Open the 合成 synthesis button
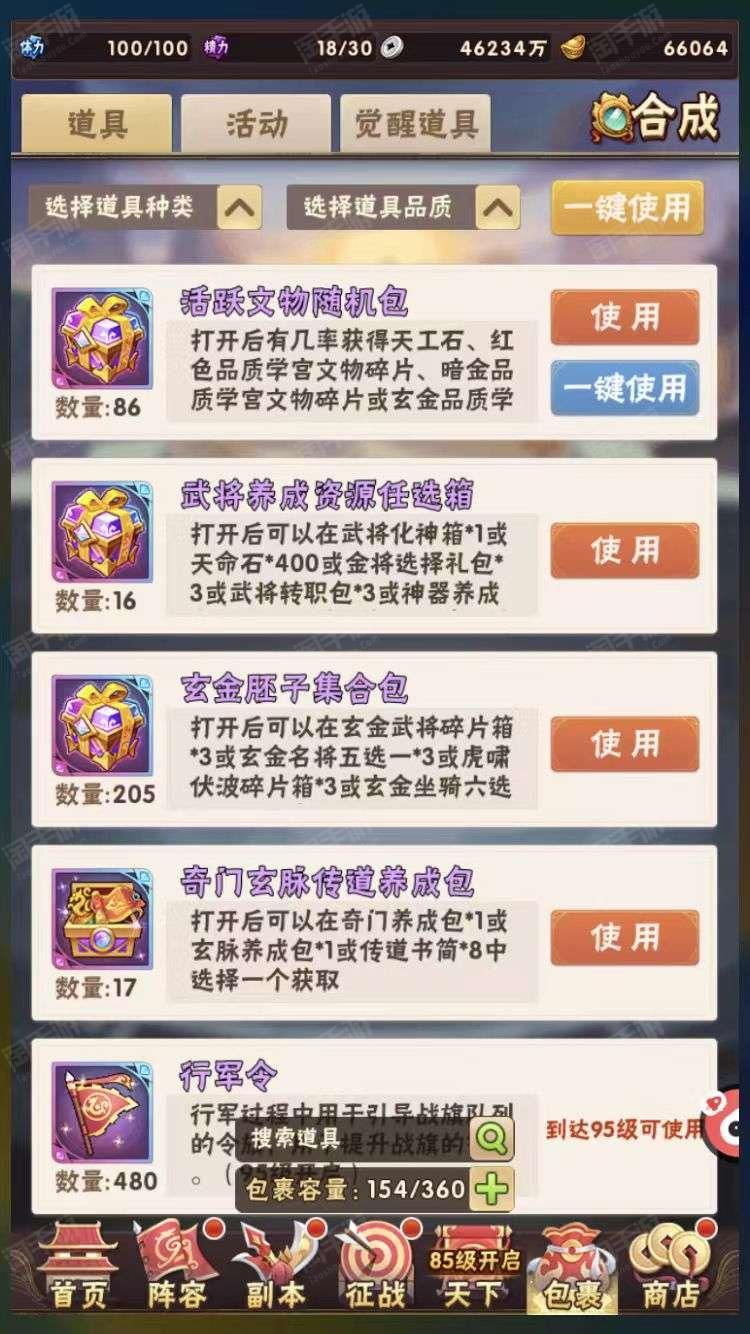 click(656, 119)
